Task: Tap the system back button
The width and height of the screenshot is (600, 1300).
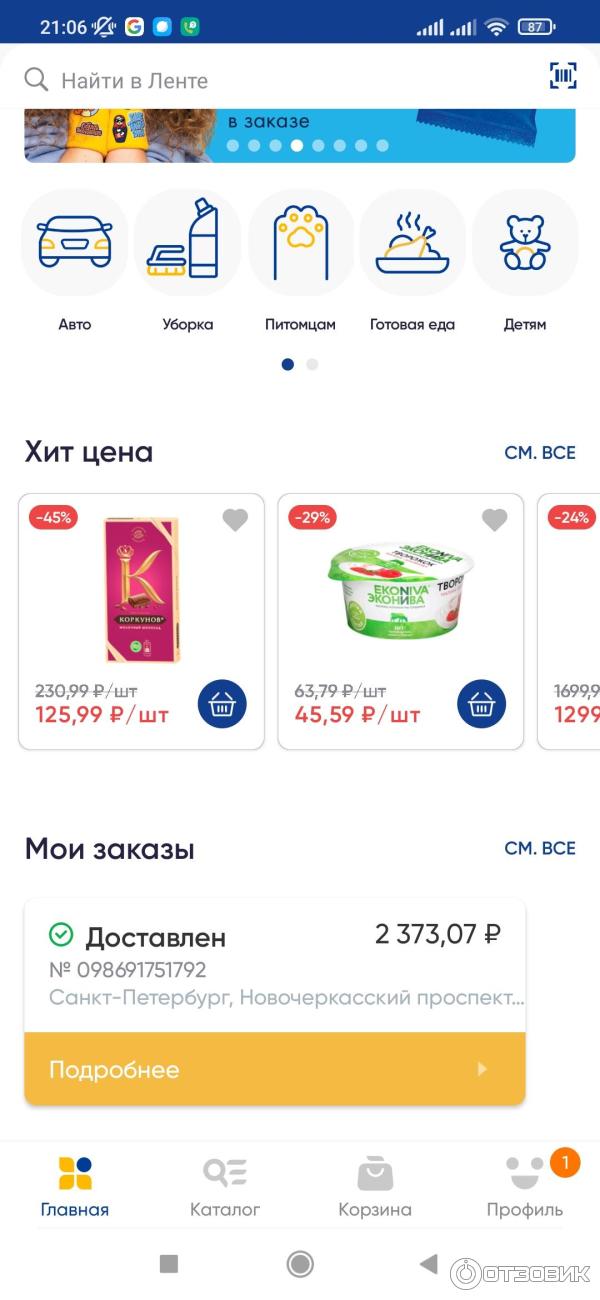Action: [429, 1264]
